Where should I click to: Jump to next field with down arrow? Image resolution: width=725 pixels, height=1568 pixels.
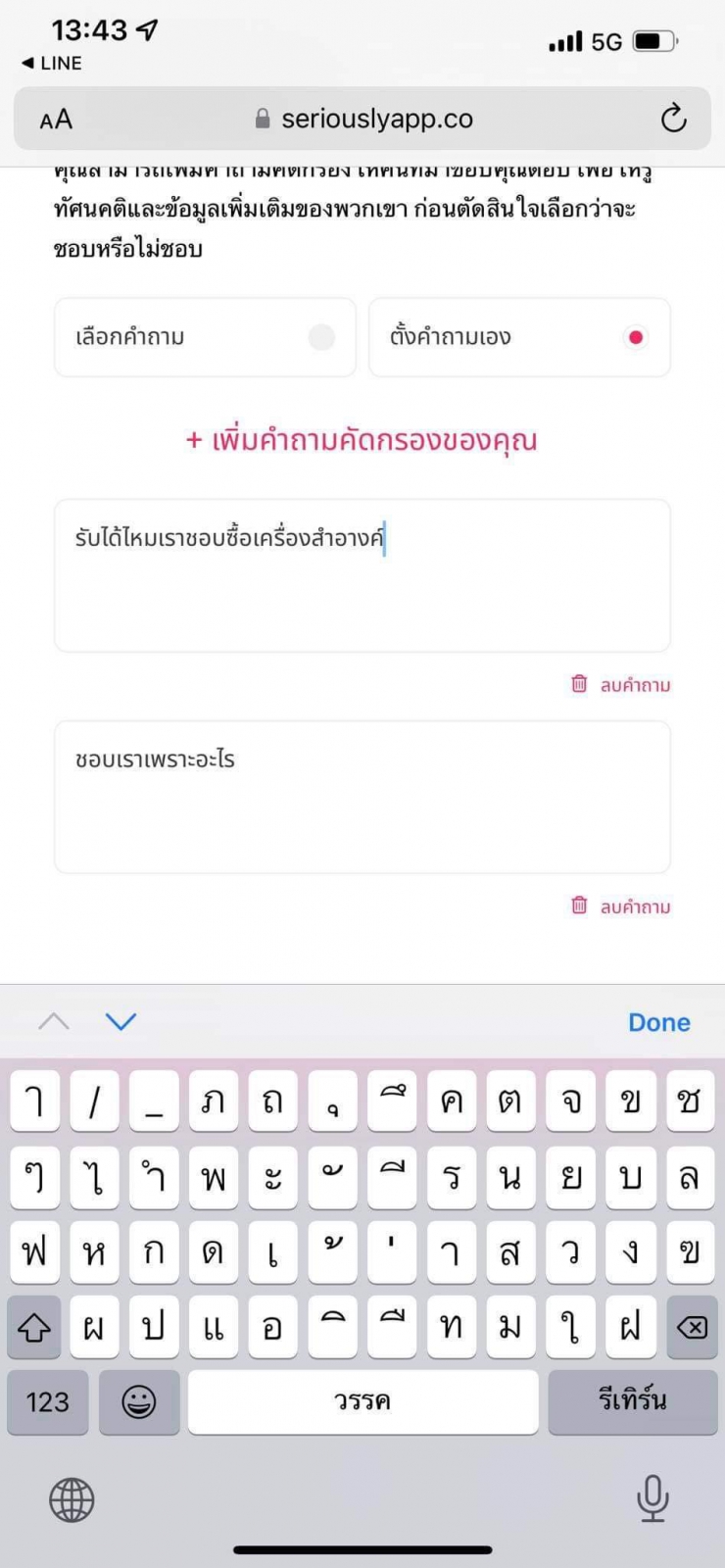pyautogui.click(x=121, y=1022)
